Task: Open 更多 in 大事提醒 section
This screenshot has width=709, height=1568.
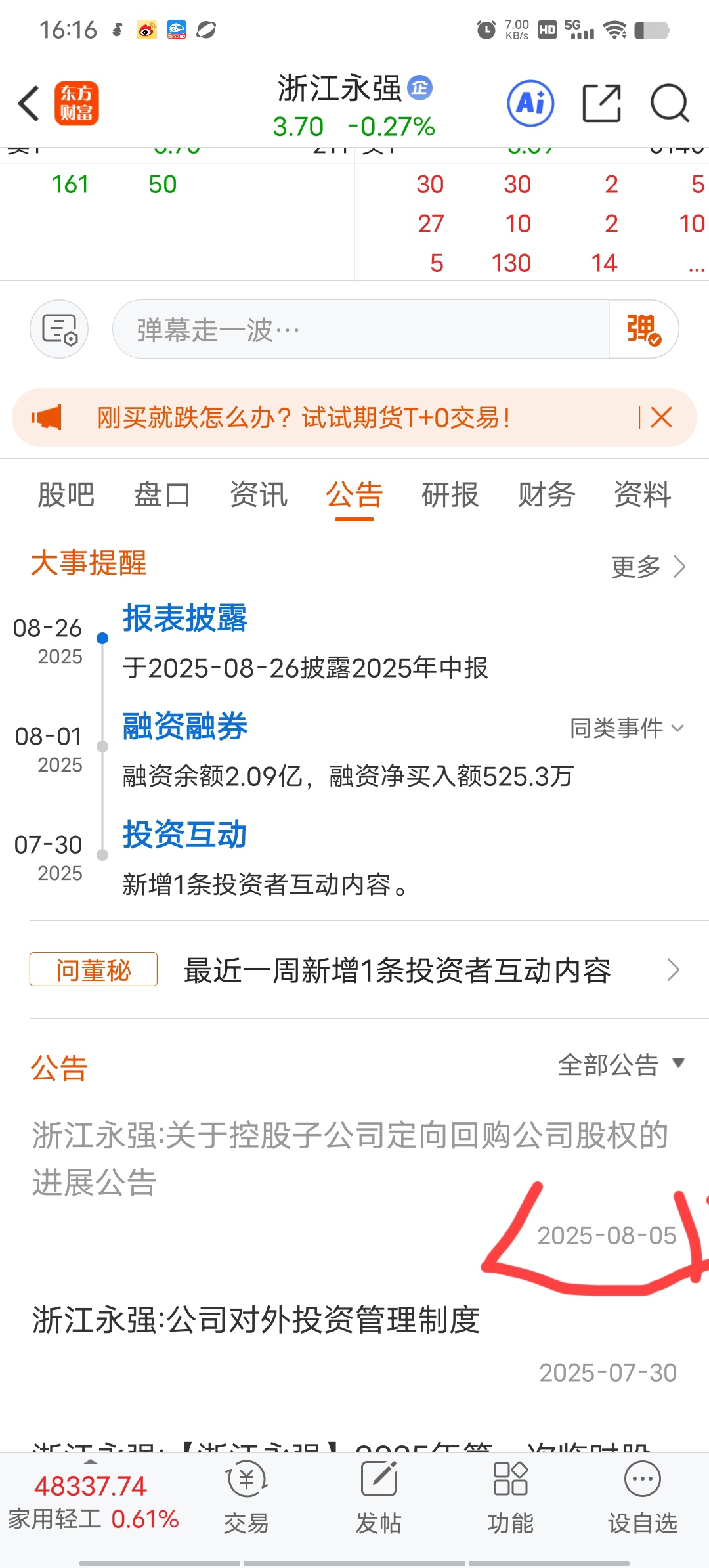Action: (649, 567)
